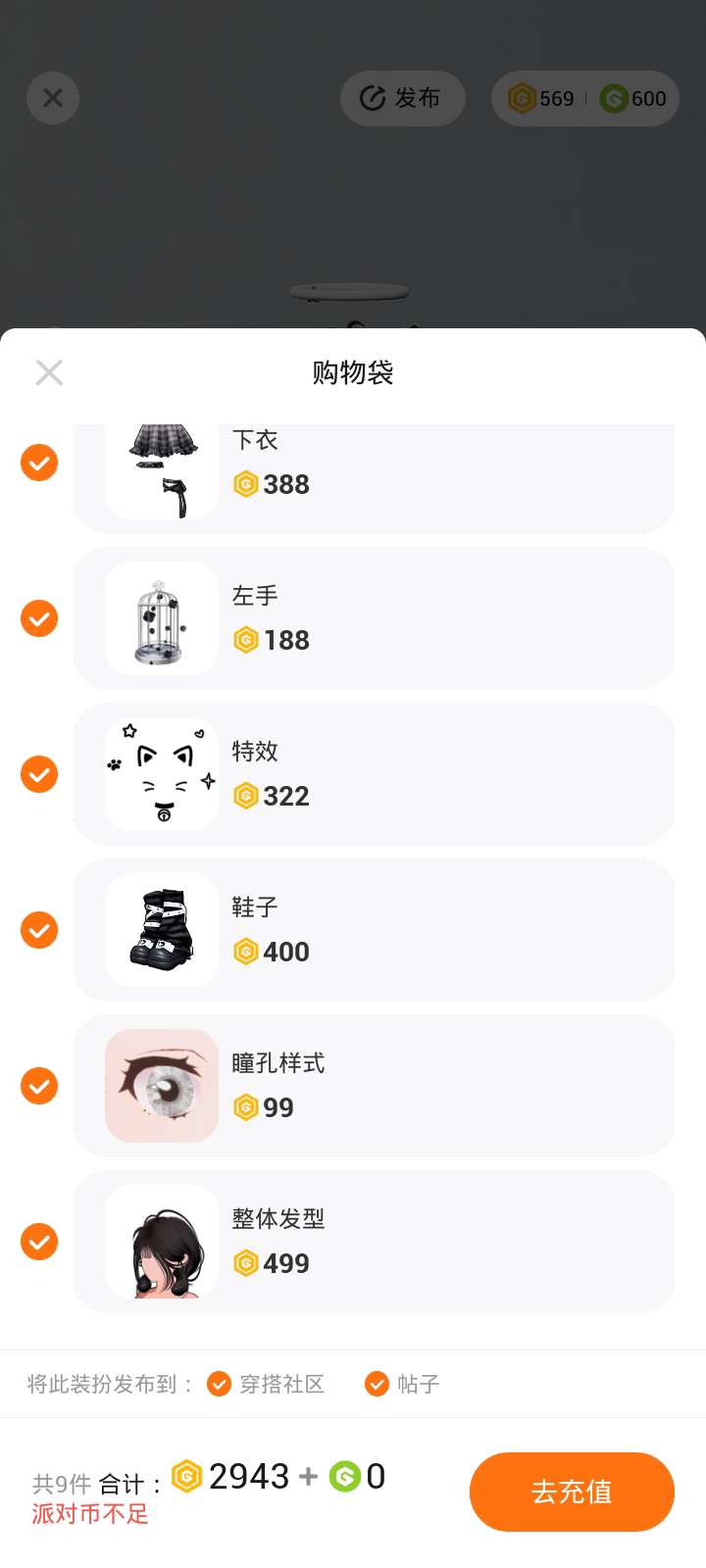Uncheck the 下衣 item priced 388

pos(39,463)
